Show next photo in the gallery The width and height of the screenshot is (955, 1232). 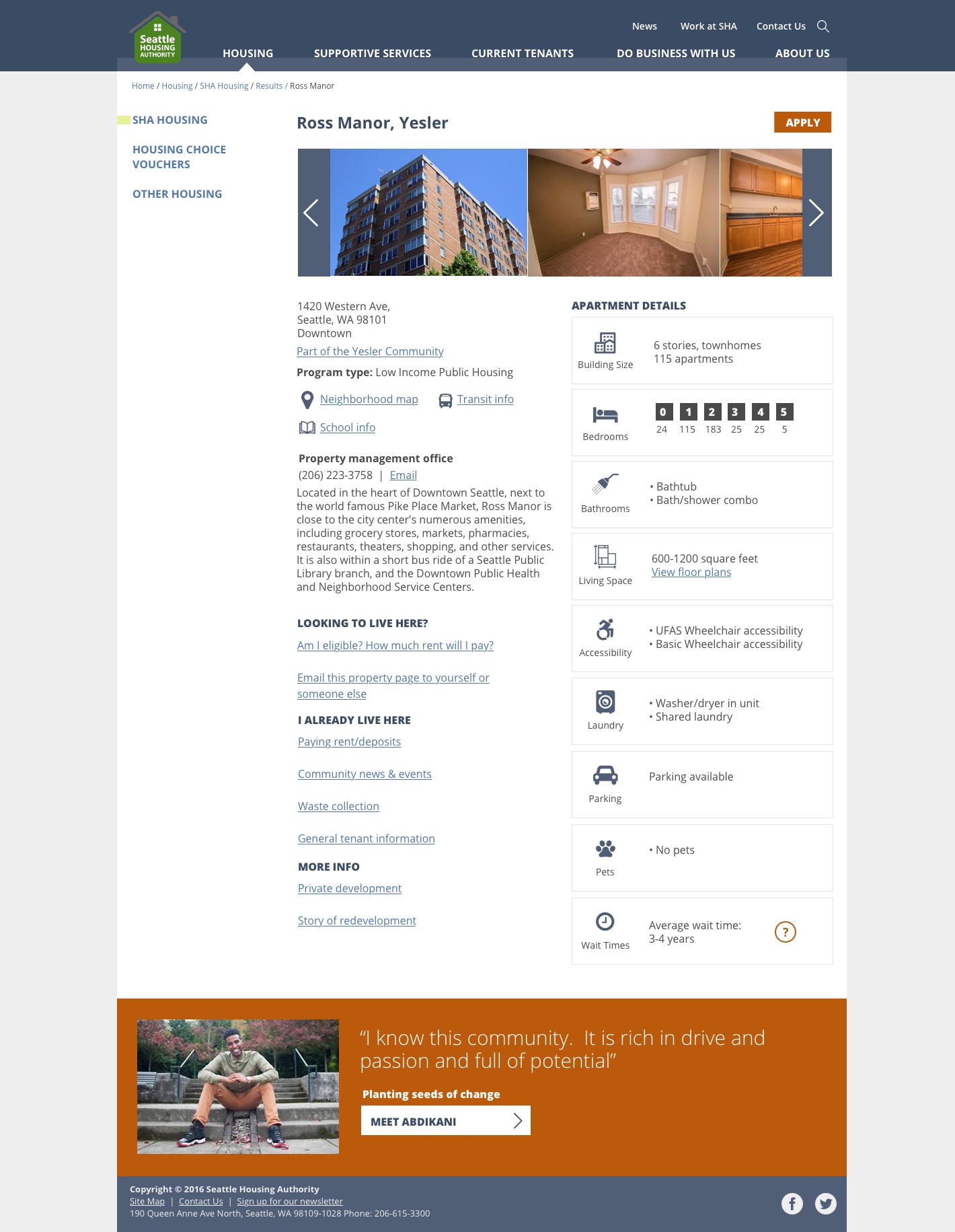tap(816, 213)
